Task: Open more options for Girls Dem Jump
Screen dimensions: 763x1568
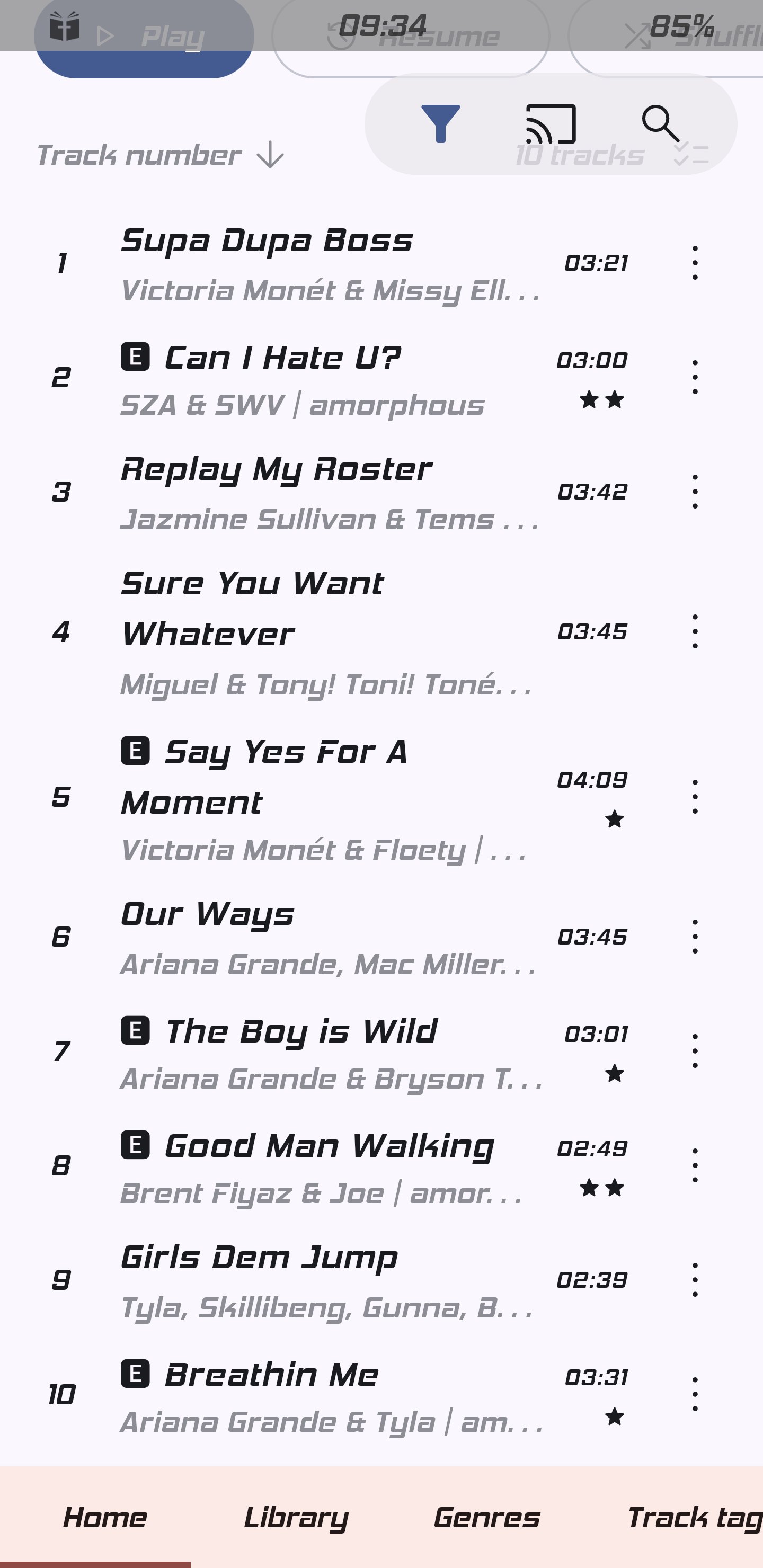Action: (x=695, y=1280)
